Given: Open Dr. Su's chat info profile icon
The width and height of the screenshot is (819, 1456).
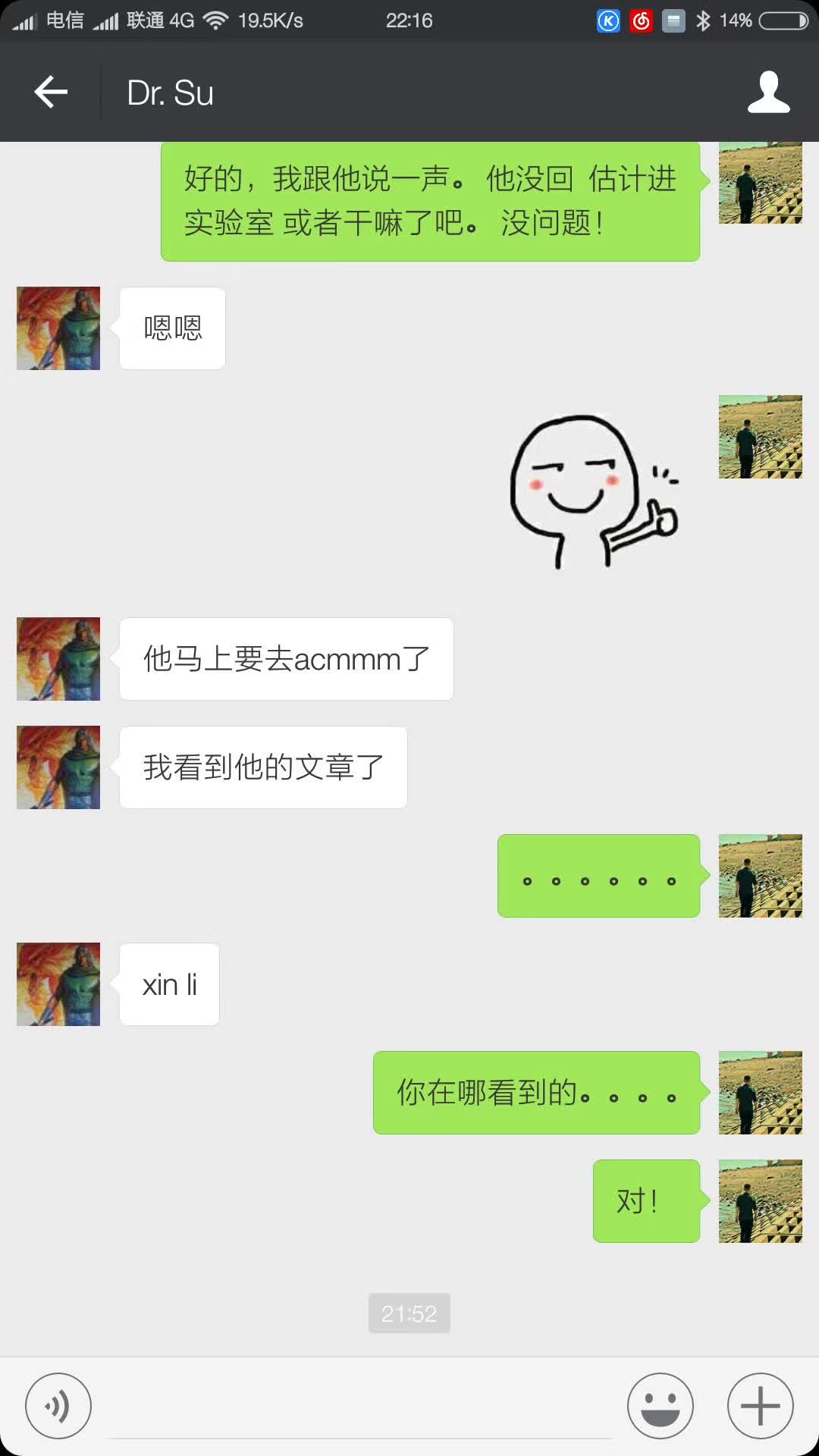Looking at the screenshot, I should pyautogui.click(x=768, y=93).
